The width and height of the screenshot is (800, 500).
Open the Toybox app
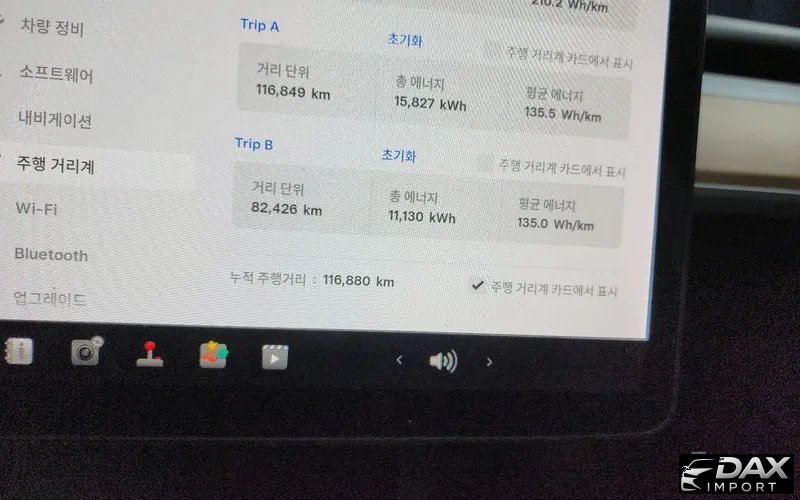pos(213,355)
